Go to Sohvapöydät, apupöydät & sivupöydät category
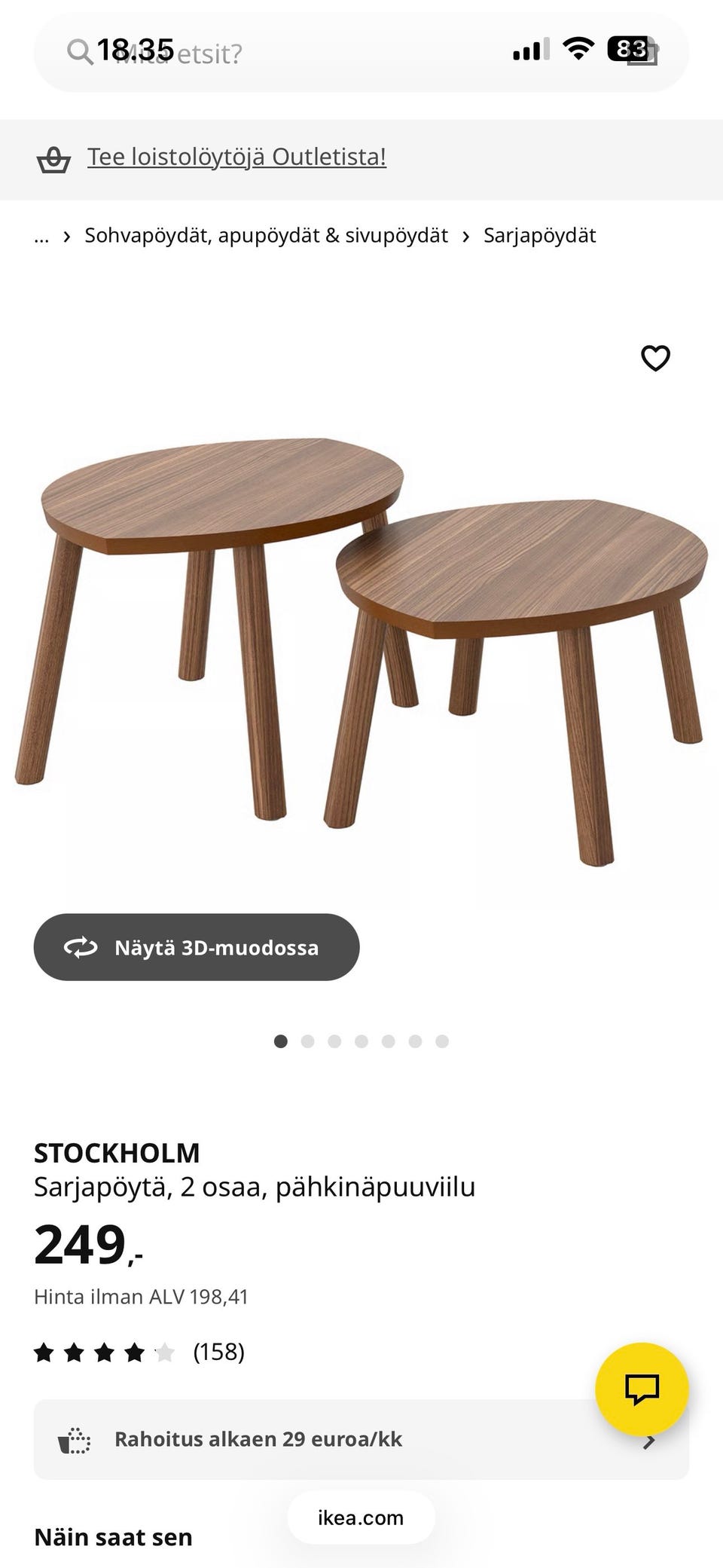 (x=266, y=236)
